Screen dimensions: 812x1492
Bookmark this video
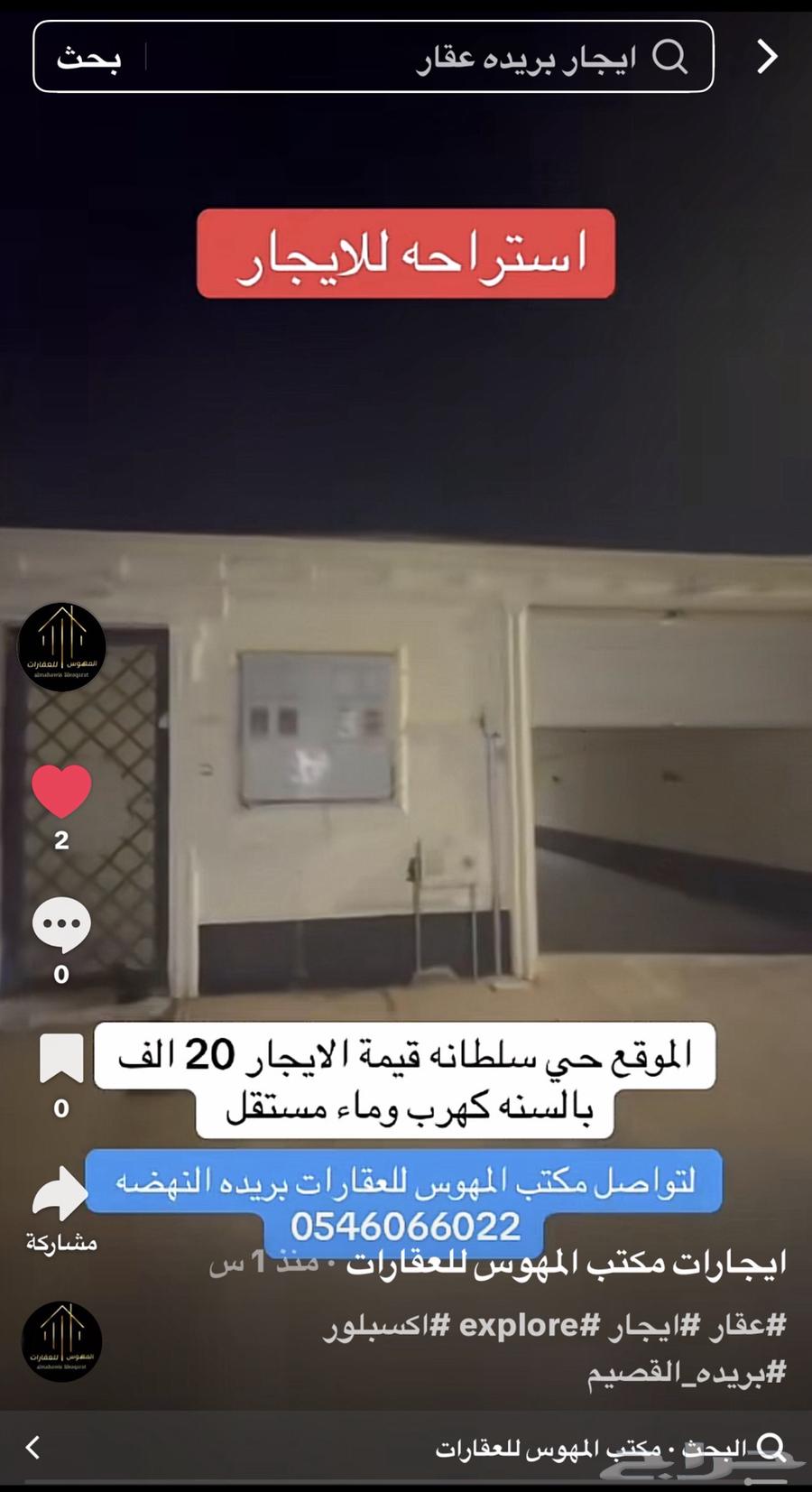61,1059
